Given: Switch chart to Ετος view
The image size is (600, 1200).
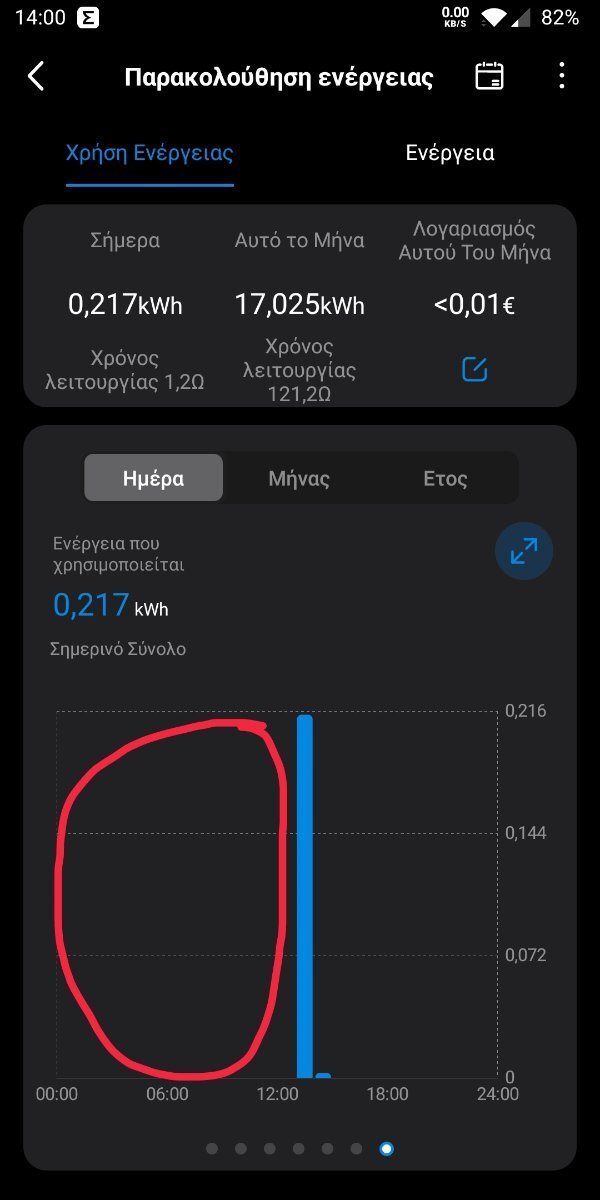Looking at the screenshot, I should click(445, 478).
